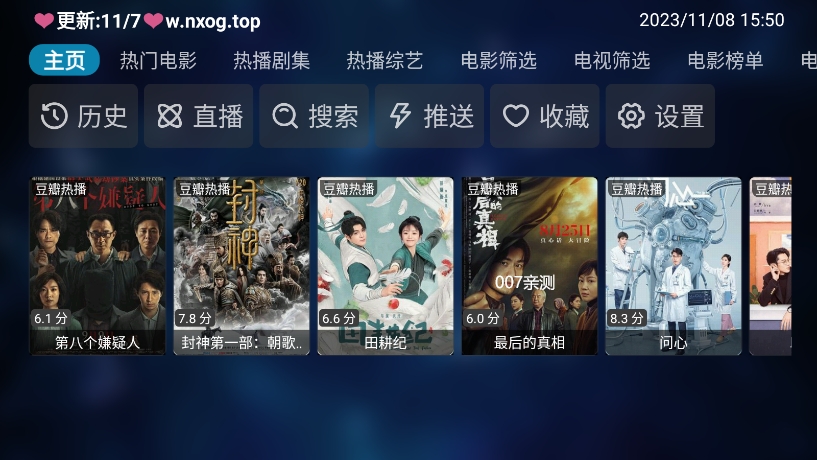Screen dimensions: 817x460
Task: Select the 田耕纪 poster
Action: (385, 266)
